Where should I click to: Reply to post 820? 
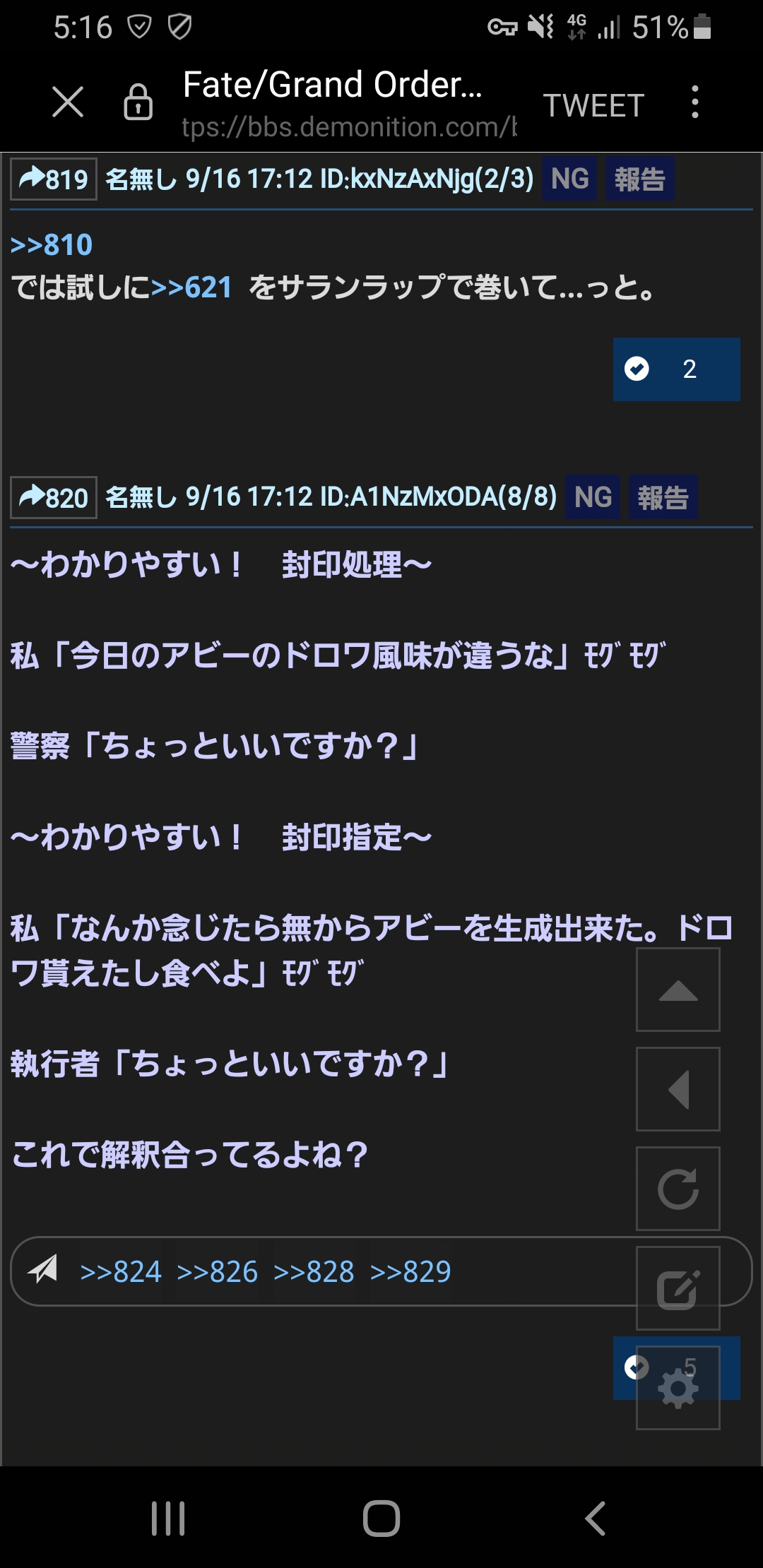pos(54,497)
